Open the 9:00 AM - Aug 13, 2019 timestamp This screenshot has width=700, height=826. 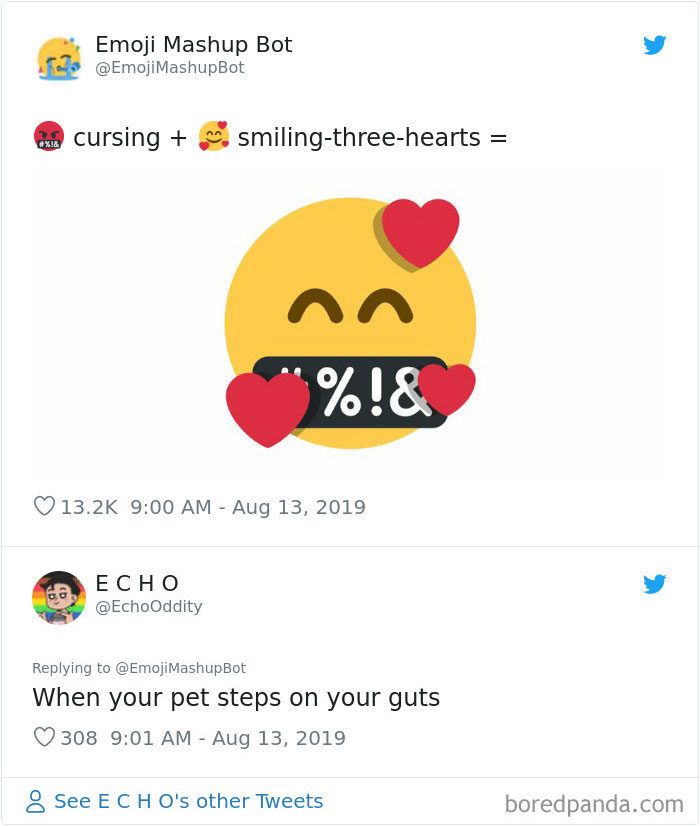pos(248,507)
